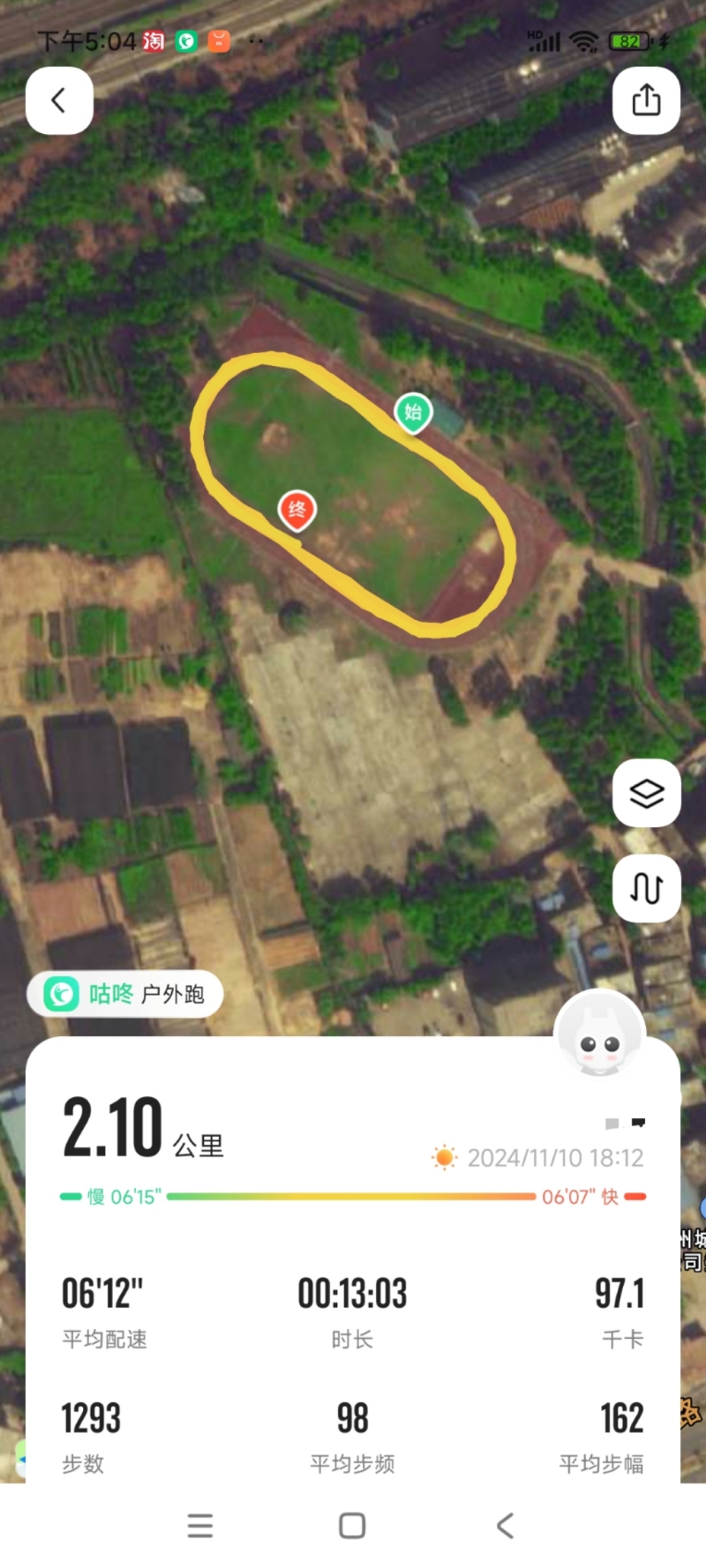This screenshot has height=1568, width=706.
Task: Tap the route track display button
Action: tap(646, 888)
